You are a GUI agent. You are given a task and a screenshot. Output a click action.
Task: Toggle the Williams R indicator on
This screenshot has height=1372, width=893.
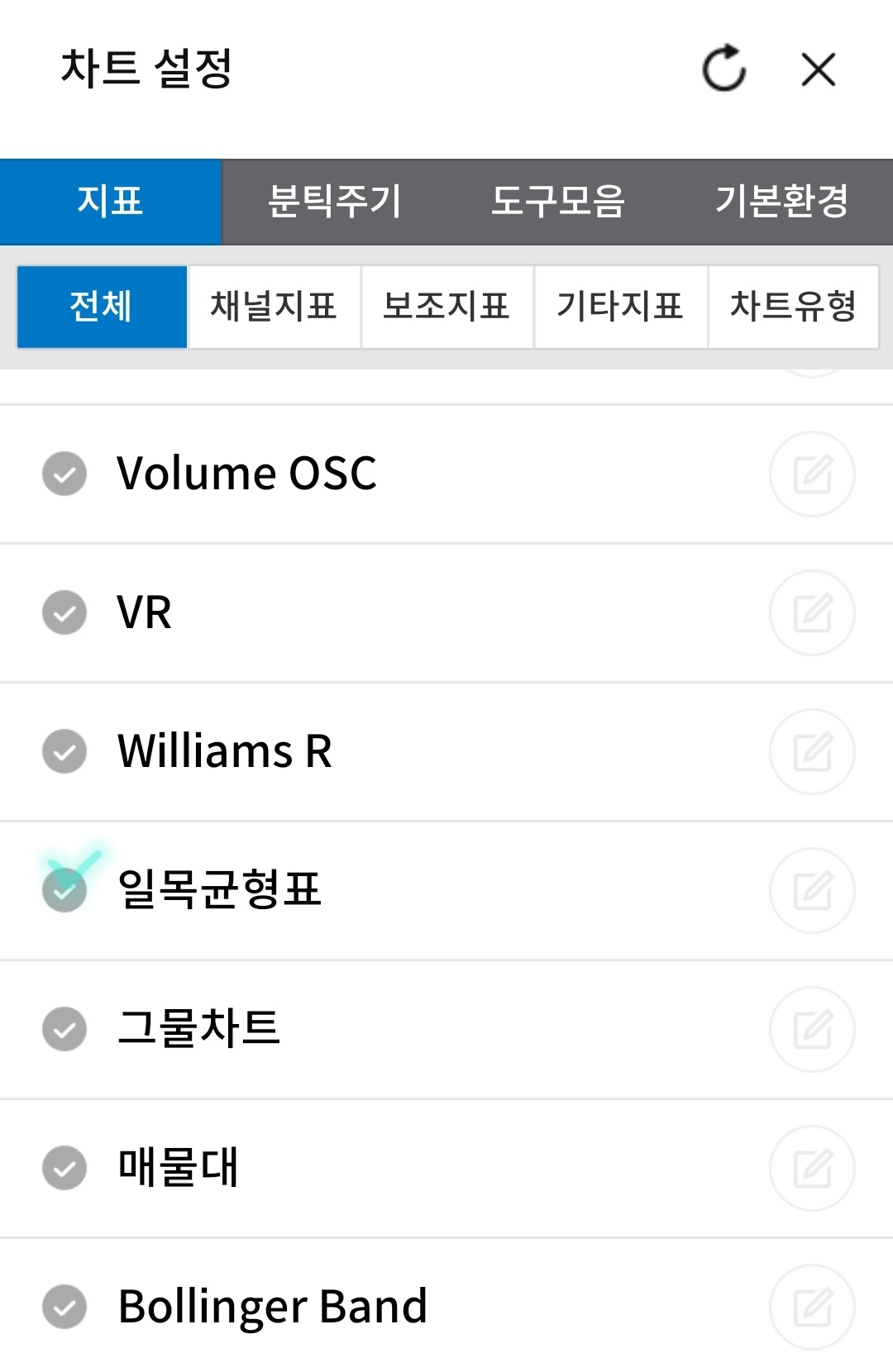click(x=64, y=751)
